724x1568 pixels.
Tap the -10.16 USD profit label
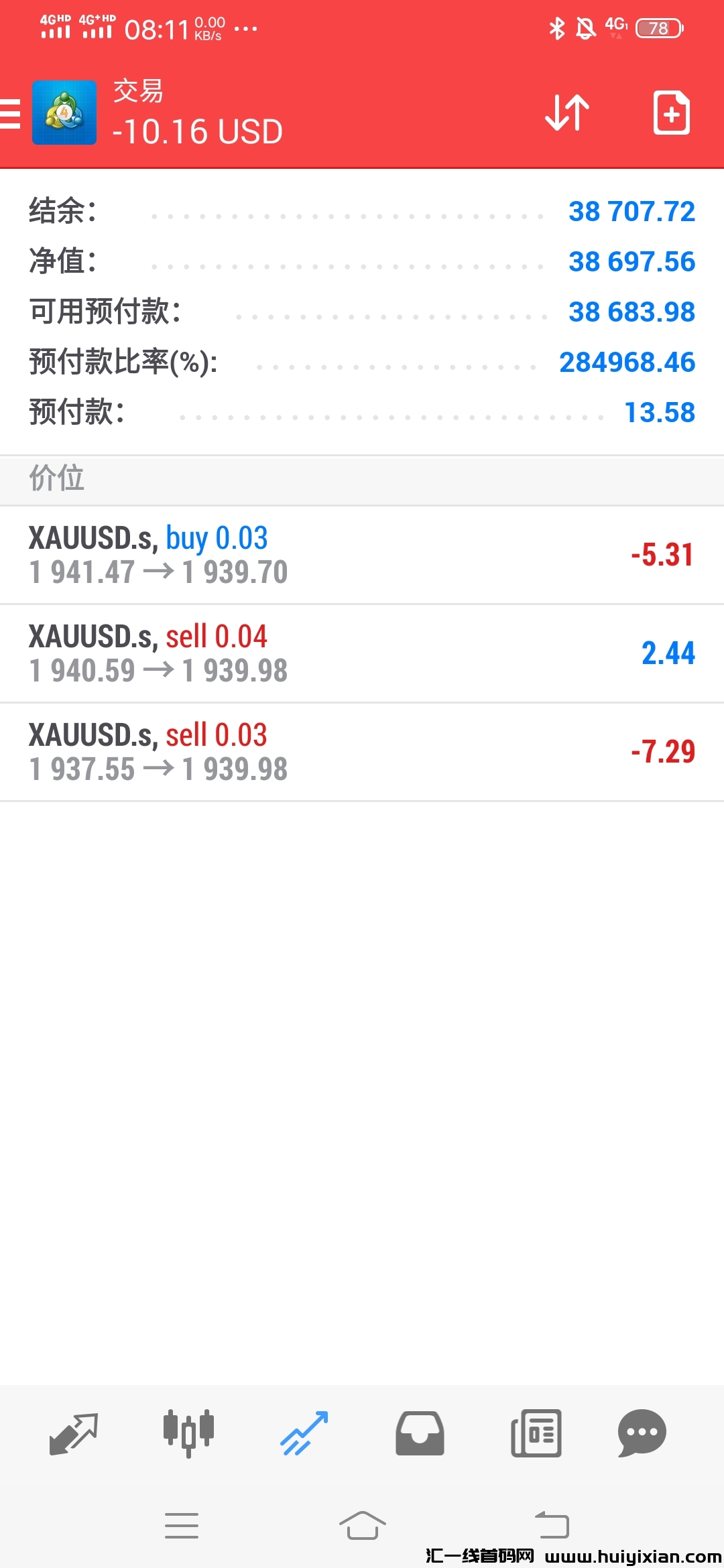coord(197,132)
